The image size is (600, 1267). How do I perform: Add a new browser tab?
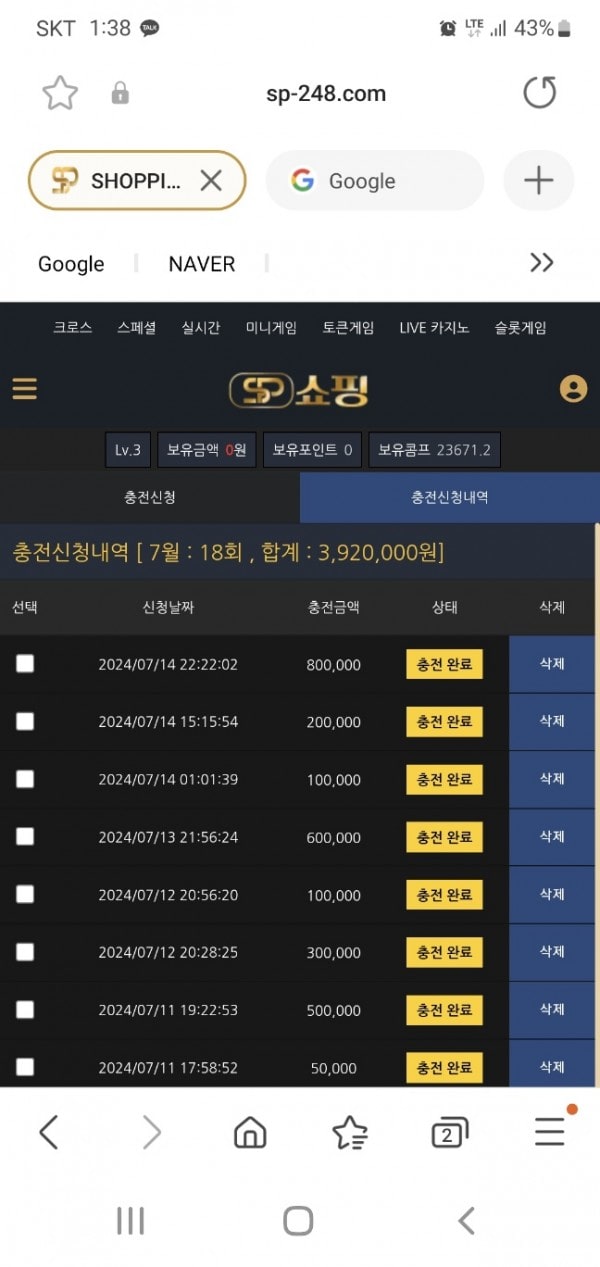point(538,181)
